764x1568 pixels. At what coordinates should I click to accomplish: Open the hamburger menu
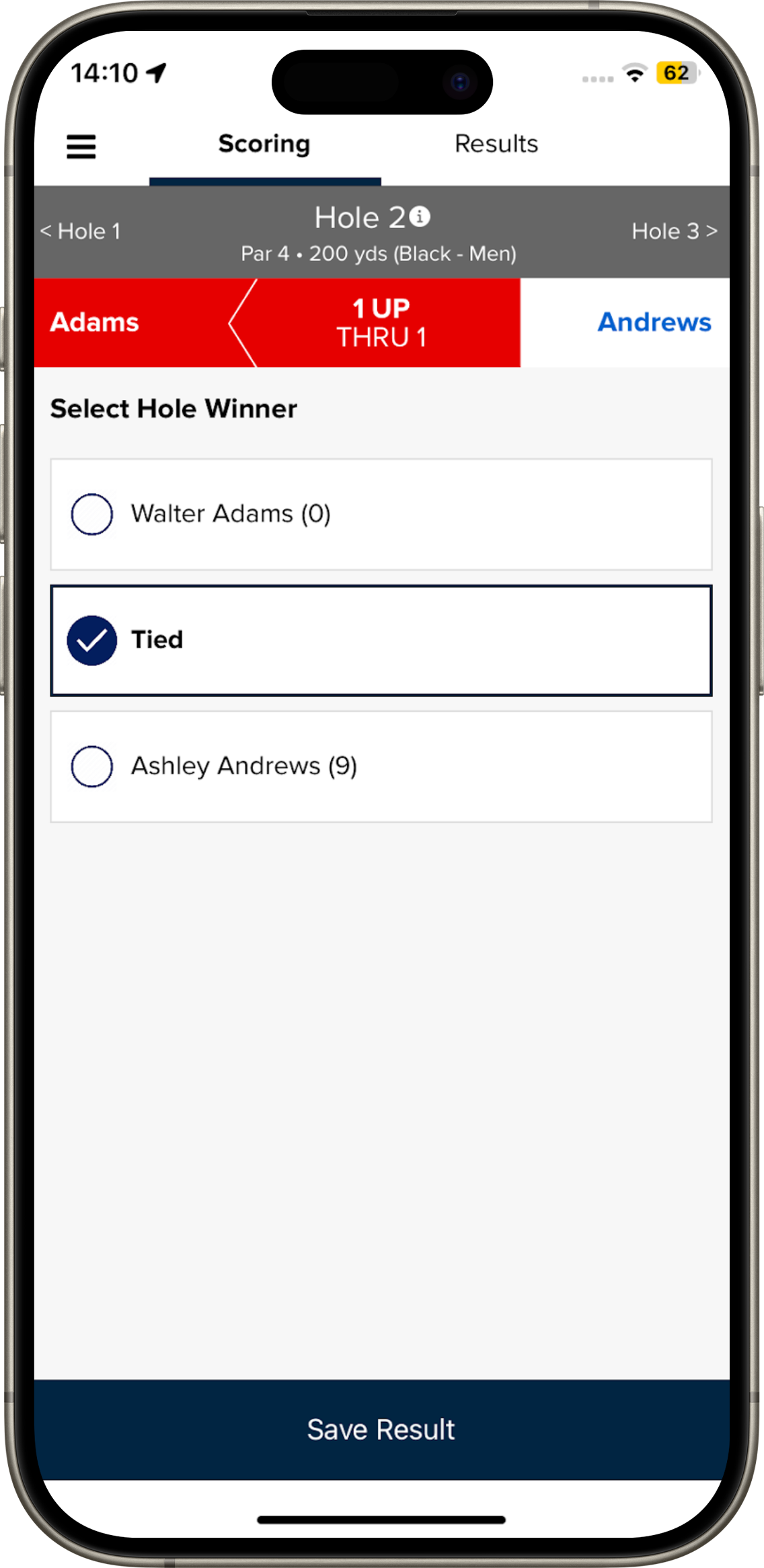pyautogui.click(x=81, y=146)
